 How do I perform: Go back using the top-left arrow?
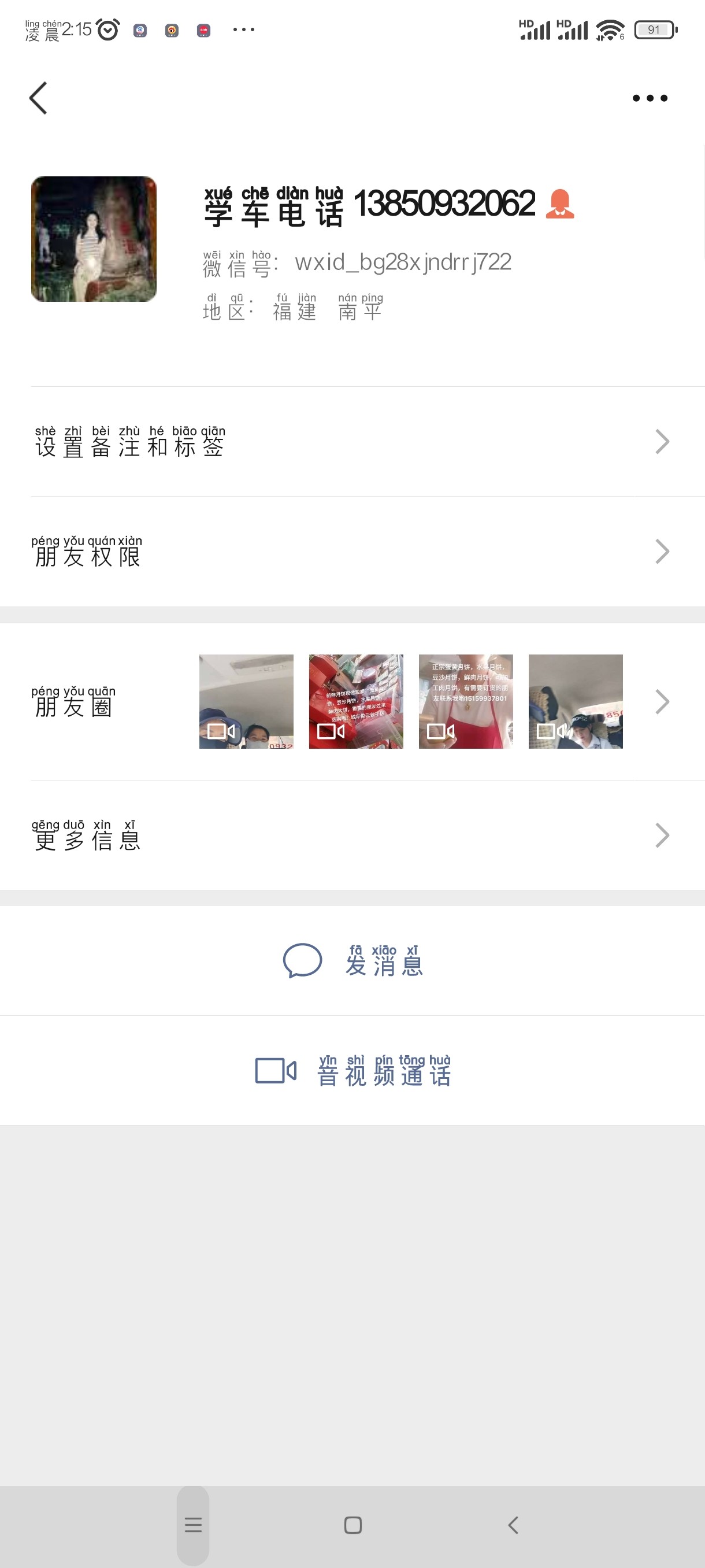38,98
